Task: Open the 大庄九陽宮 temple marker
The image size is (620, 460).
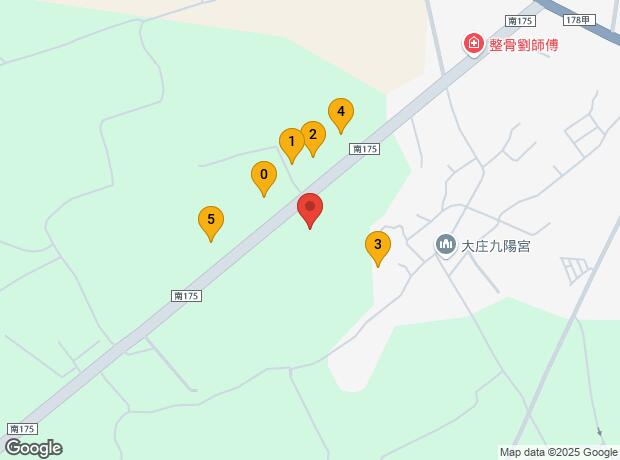Action: click(x=445, y=244)
